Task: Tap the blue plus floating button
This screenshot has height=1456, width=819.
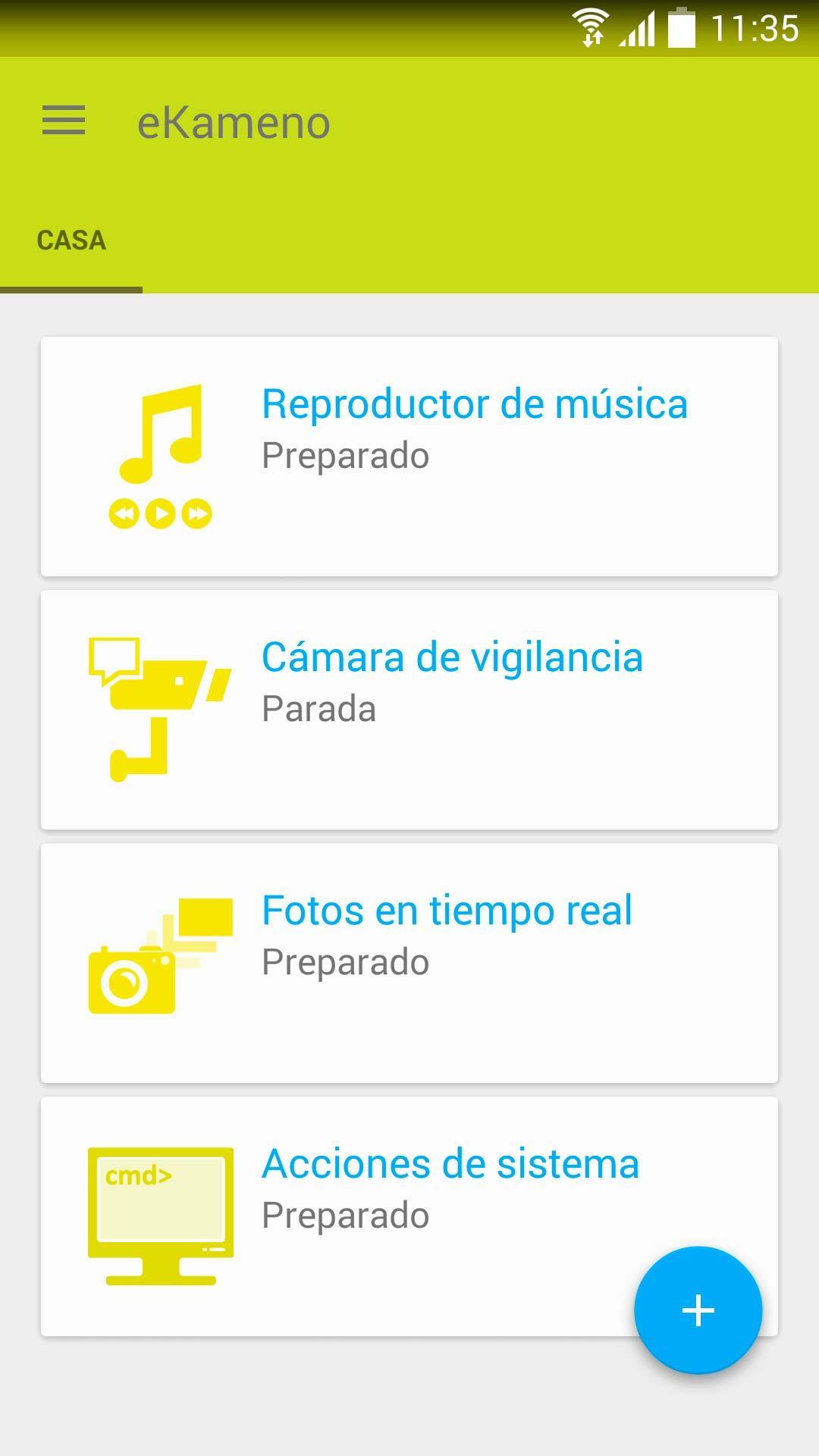Action: [698, 1310]
